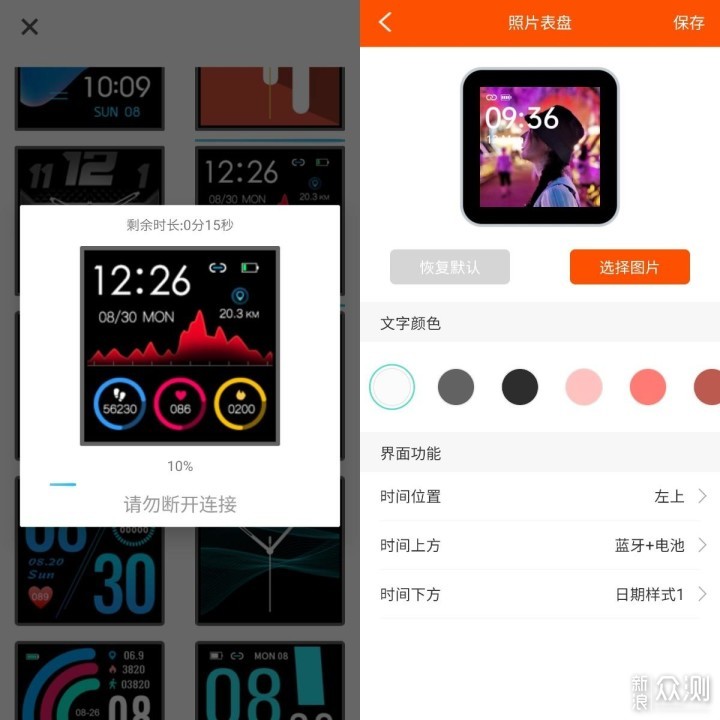Tap 恢复默认 to restore defaults
This screenshot has width=720, height=720.
[x=450, y=267]
